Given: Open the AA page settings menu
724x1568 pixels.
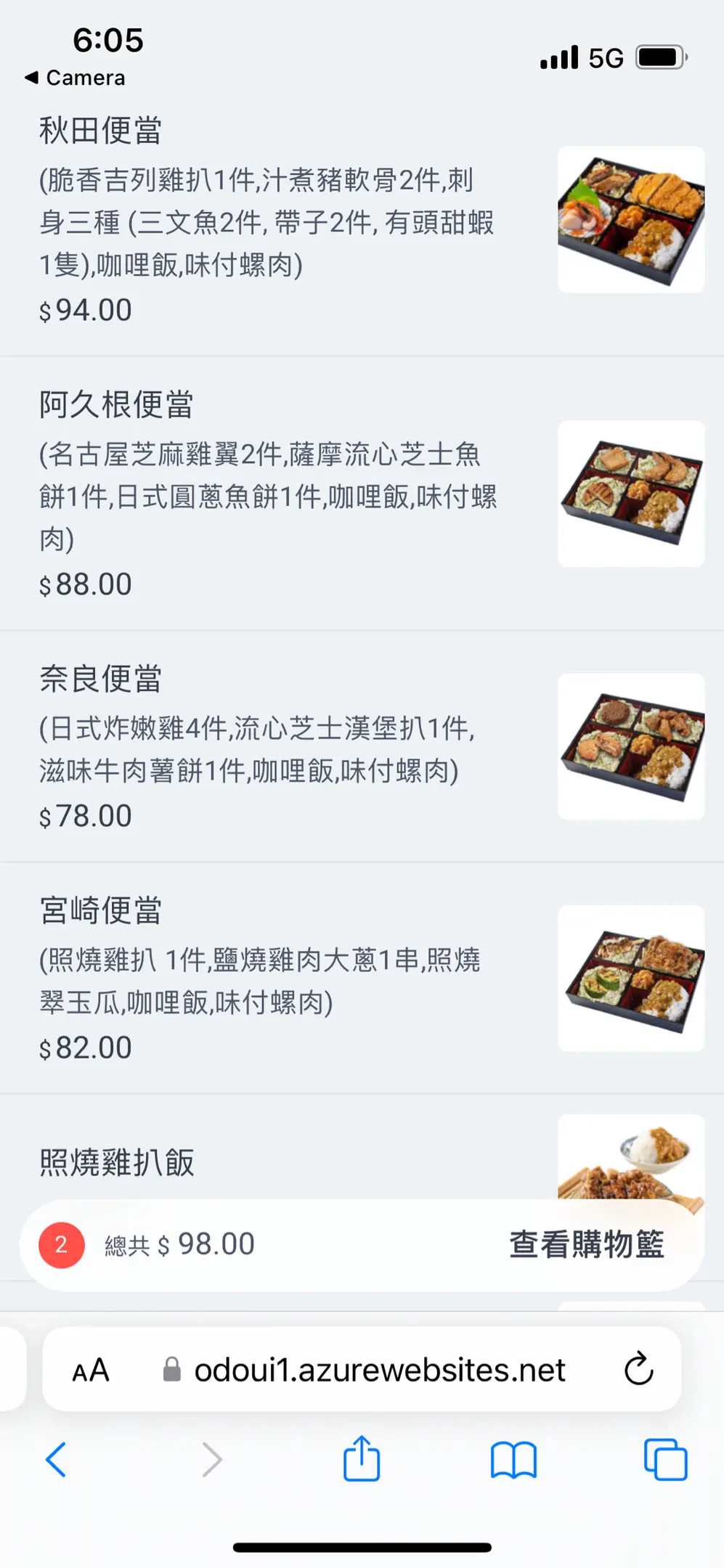Looking at the screenshot, I should 91,1371.
